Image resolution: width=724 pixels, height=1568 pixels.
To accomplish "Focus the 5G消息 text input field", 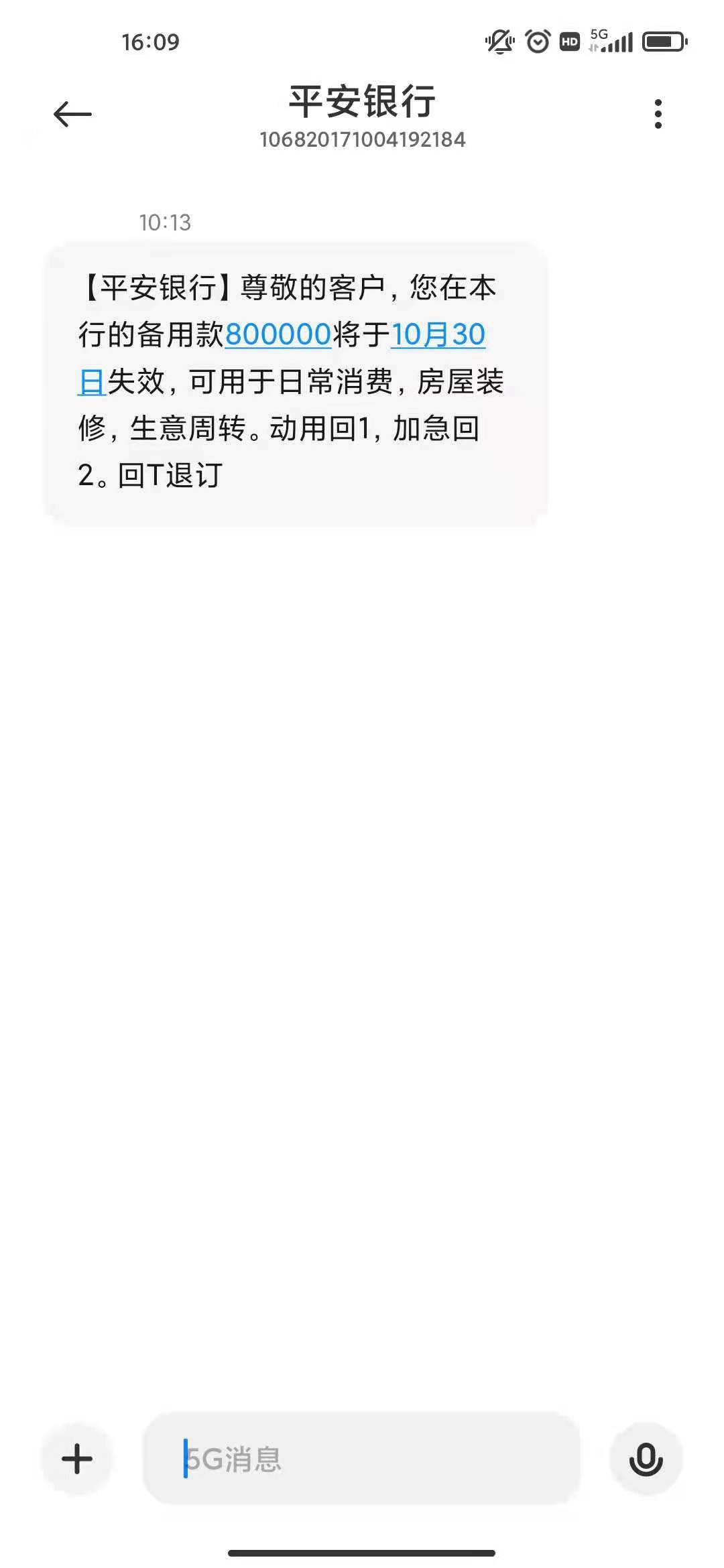I will (x=362, y=1459).
